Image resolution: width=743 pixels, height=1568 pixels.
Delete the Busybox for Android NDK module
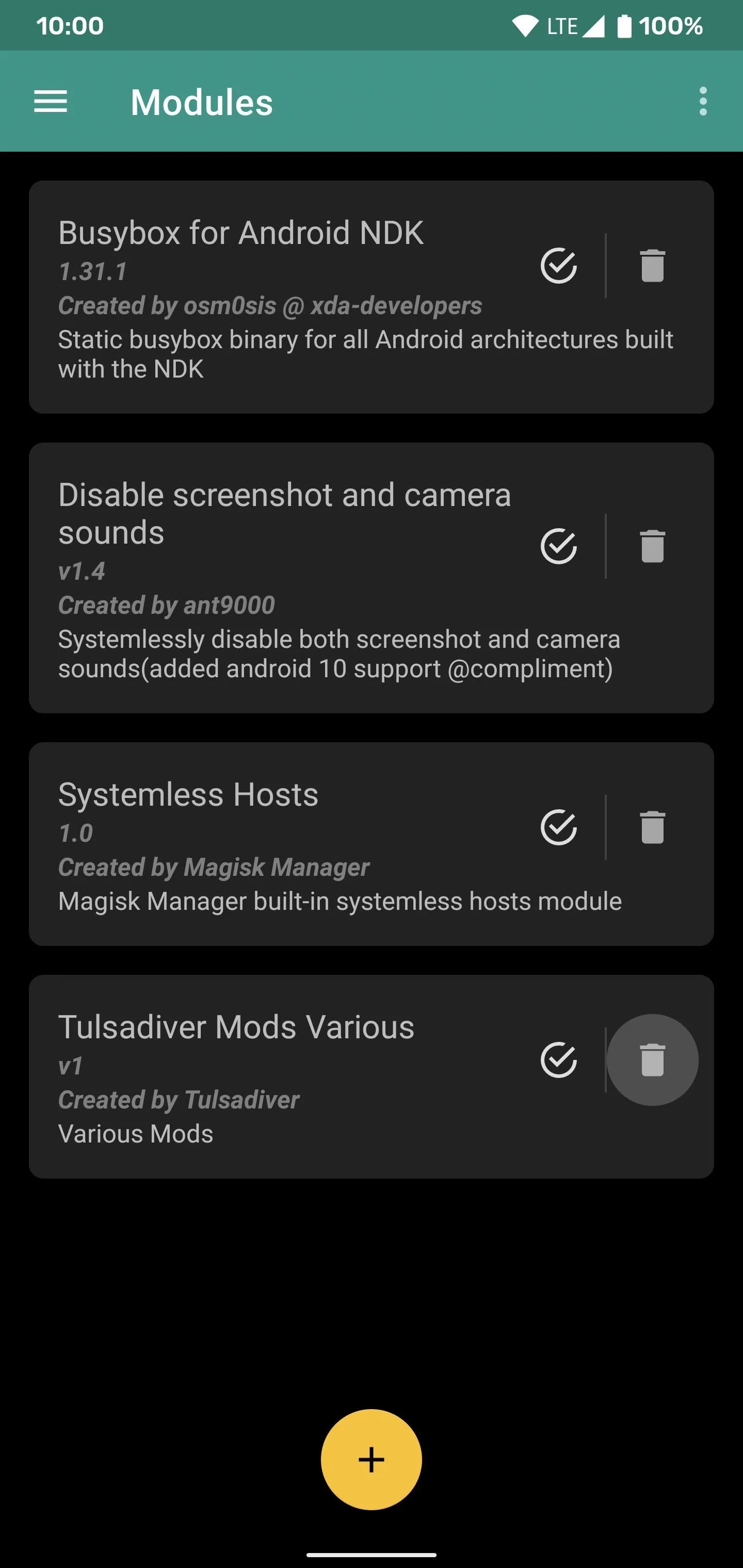[652, 266]
